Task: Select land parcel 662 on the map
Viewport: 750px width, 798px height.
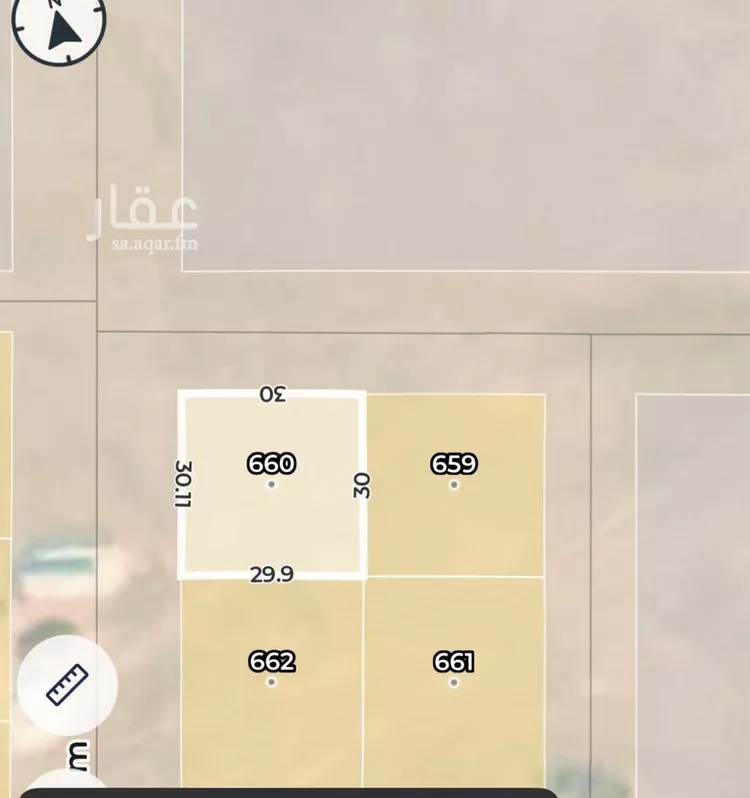Action: [271, 672]
